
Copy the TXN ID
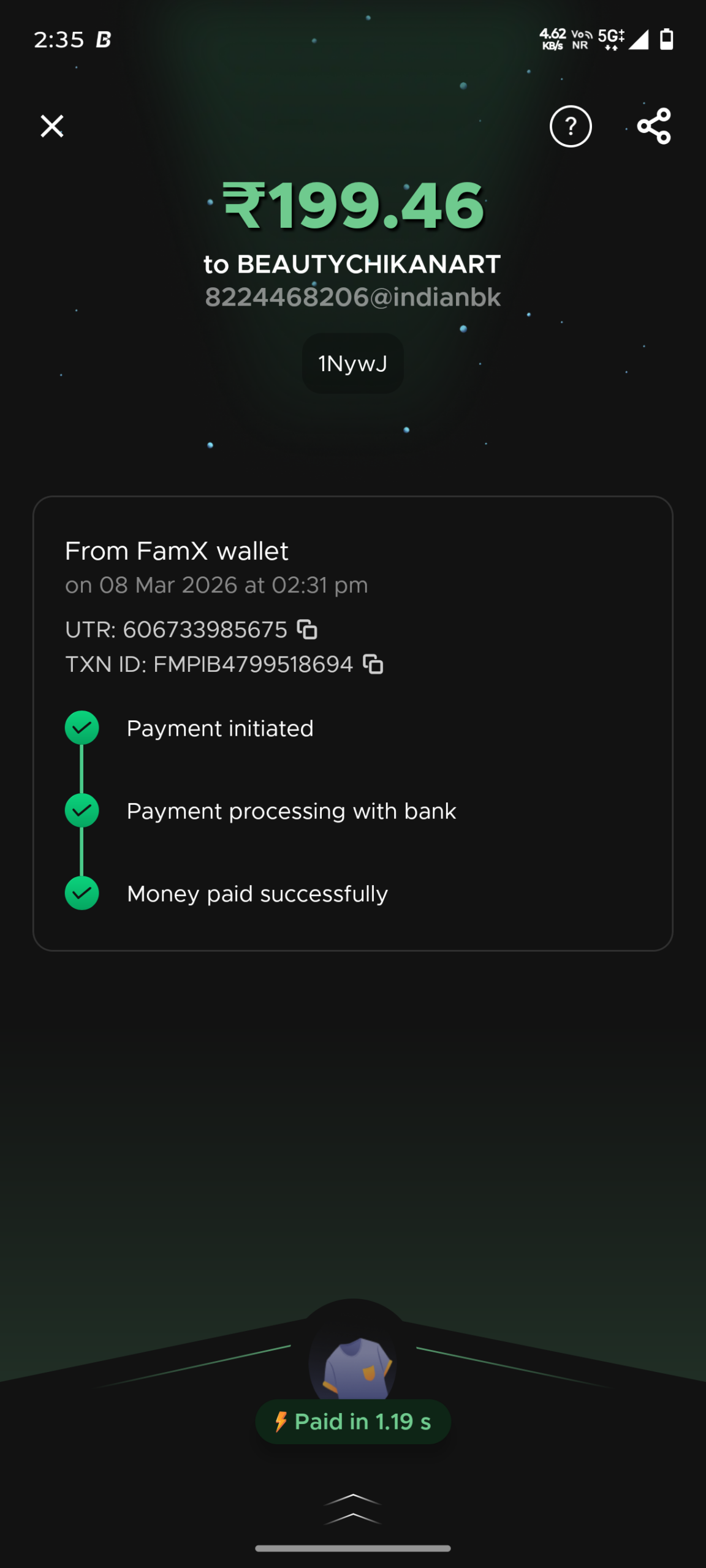[373, 664]
